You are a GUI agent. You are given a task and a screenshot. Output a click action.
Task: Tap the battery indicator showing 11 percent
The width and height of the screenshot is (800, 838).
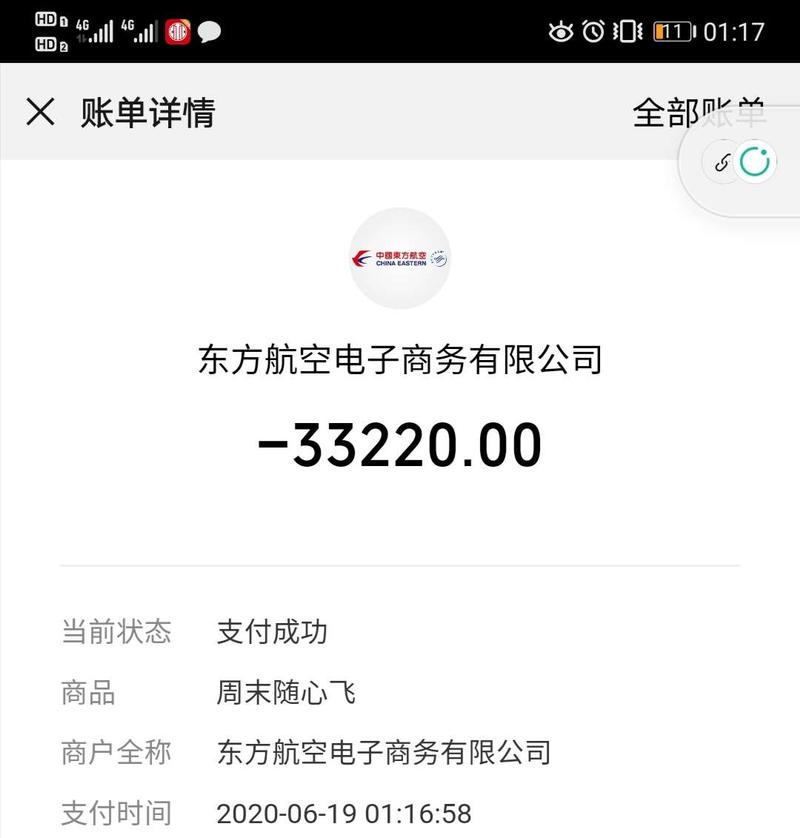click(x=674, y=30)
